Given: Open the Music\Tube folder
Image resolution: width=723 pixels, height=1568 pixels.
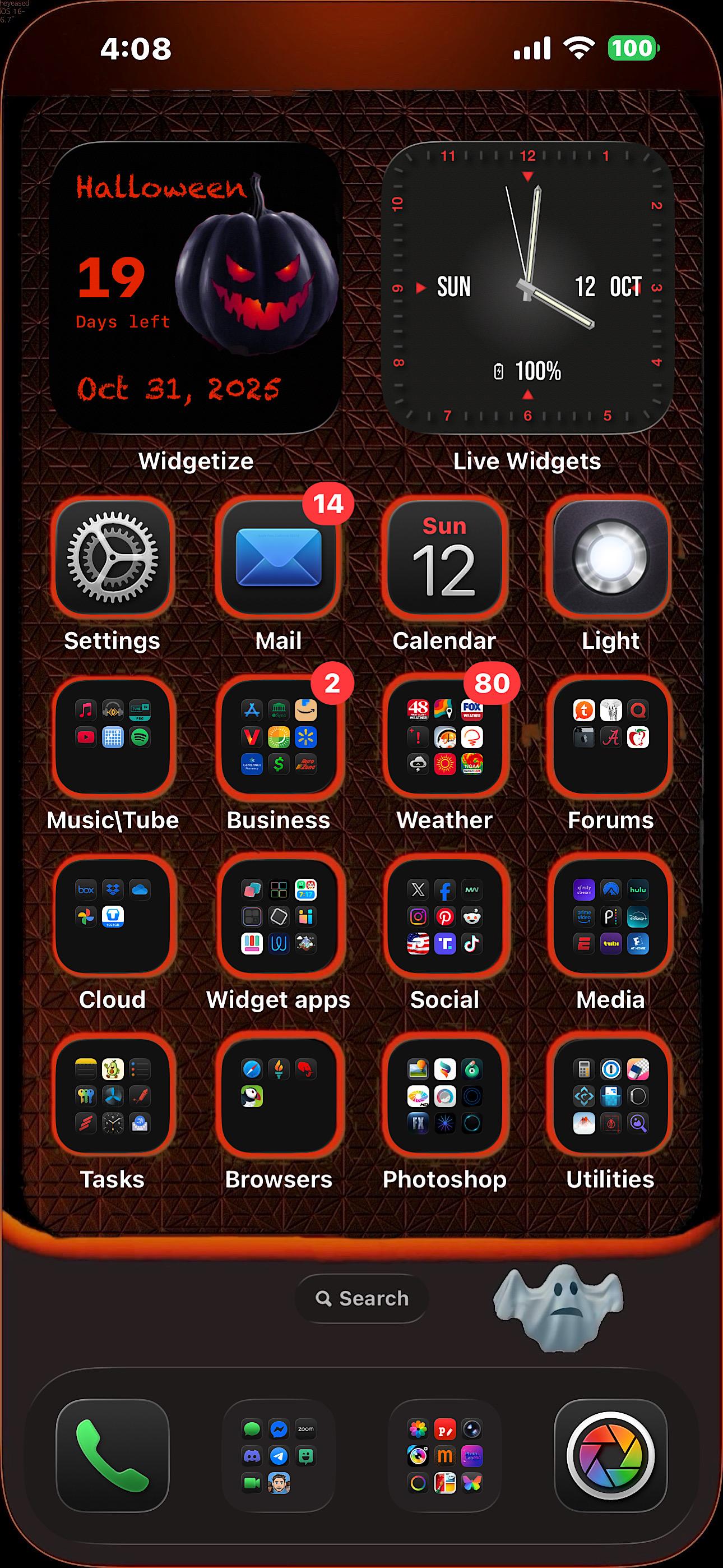Looking at the screenshot, I should tap(113, 736).
